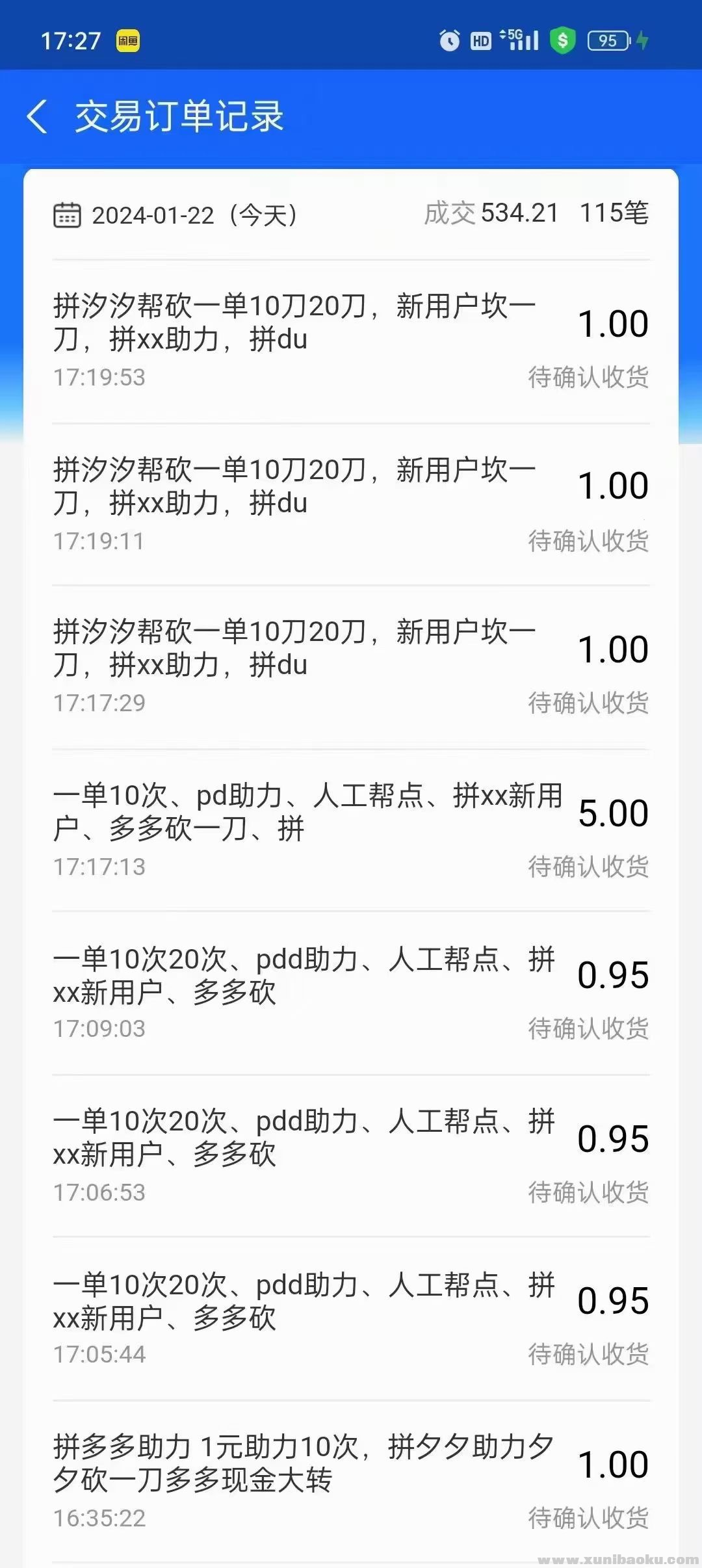Tap the charging lightning bolt indicator
This screenshot has width=702, height=1568.
coord(642,40)
